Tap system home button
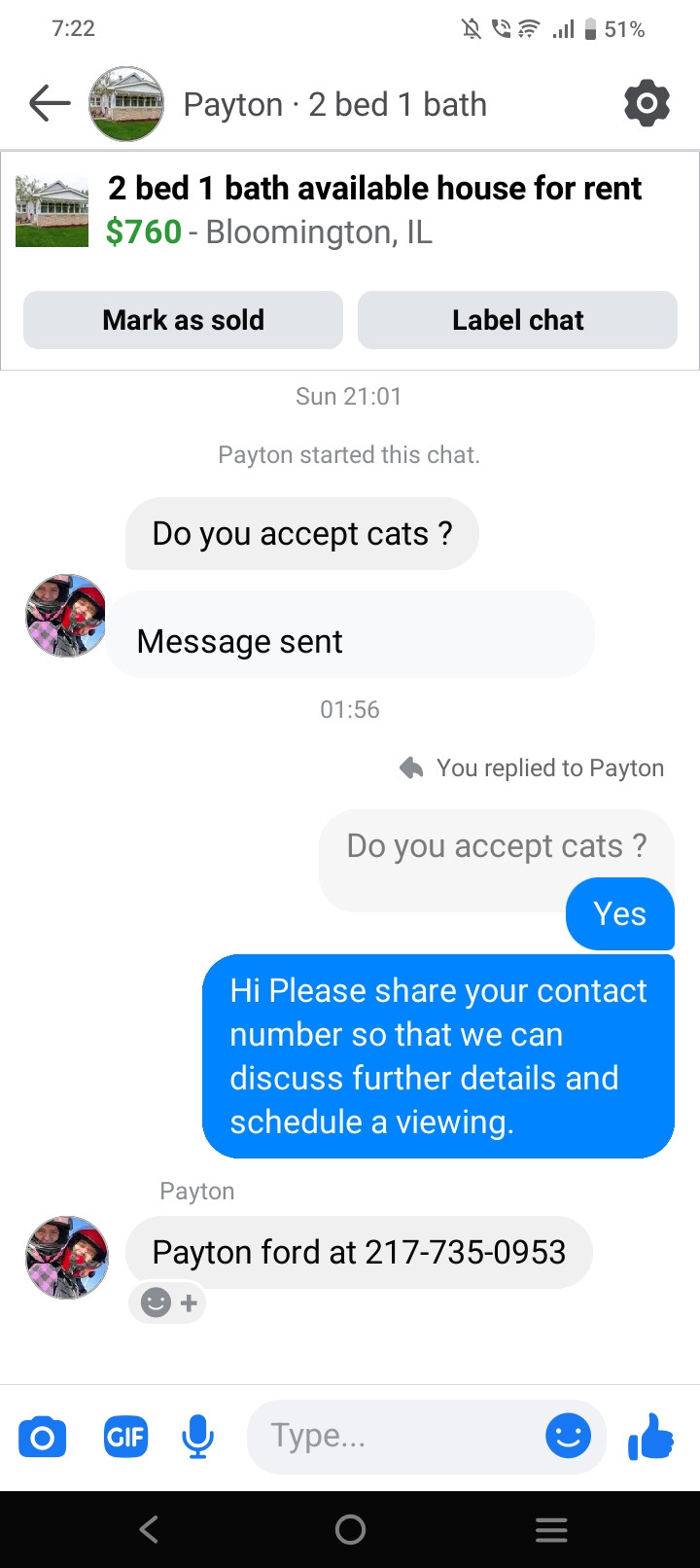Screen dimensions: 700x1568 350,1530
